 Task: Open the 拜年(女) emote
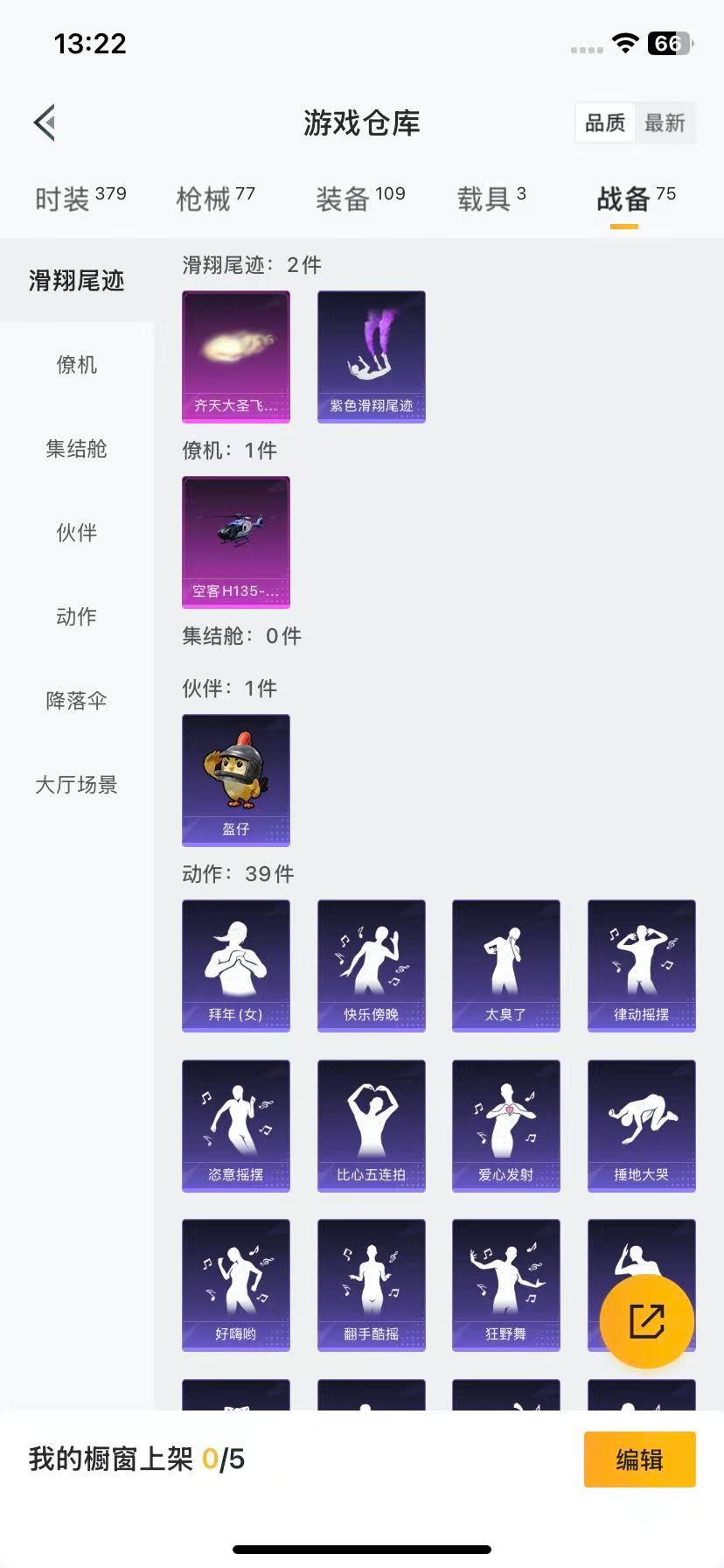pos(236,965)
